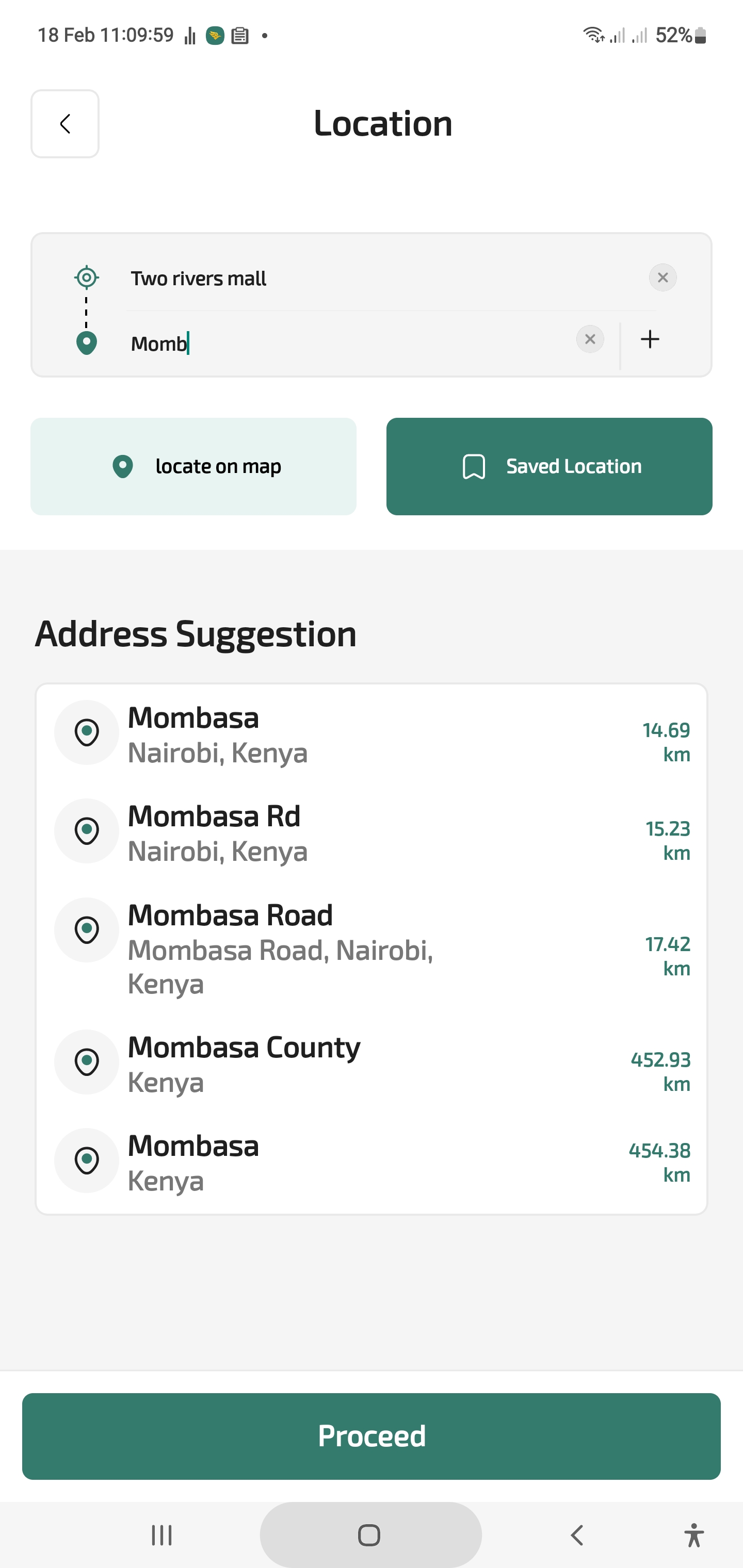Viewport: 743px width, 1568px height.
Task: Select the Mombasa Rd suggestion
Action: [x=371, y=832]
